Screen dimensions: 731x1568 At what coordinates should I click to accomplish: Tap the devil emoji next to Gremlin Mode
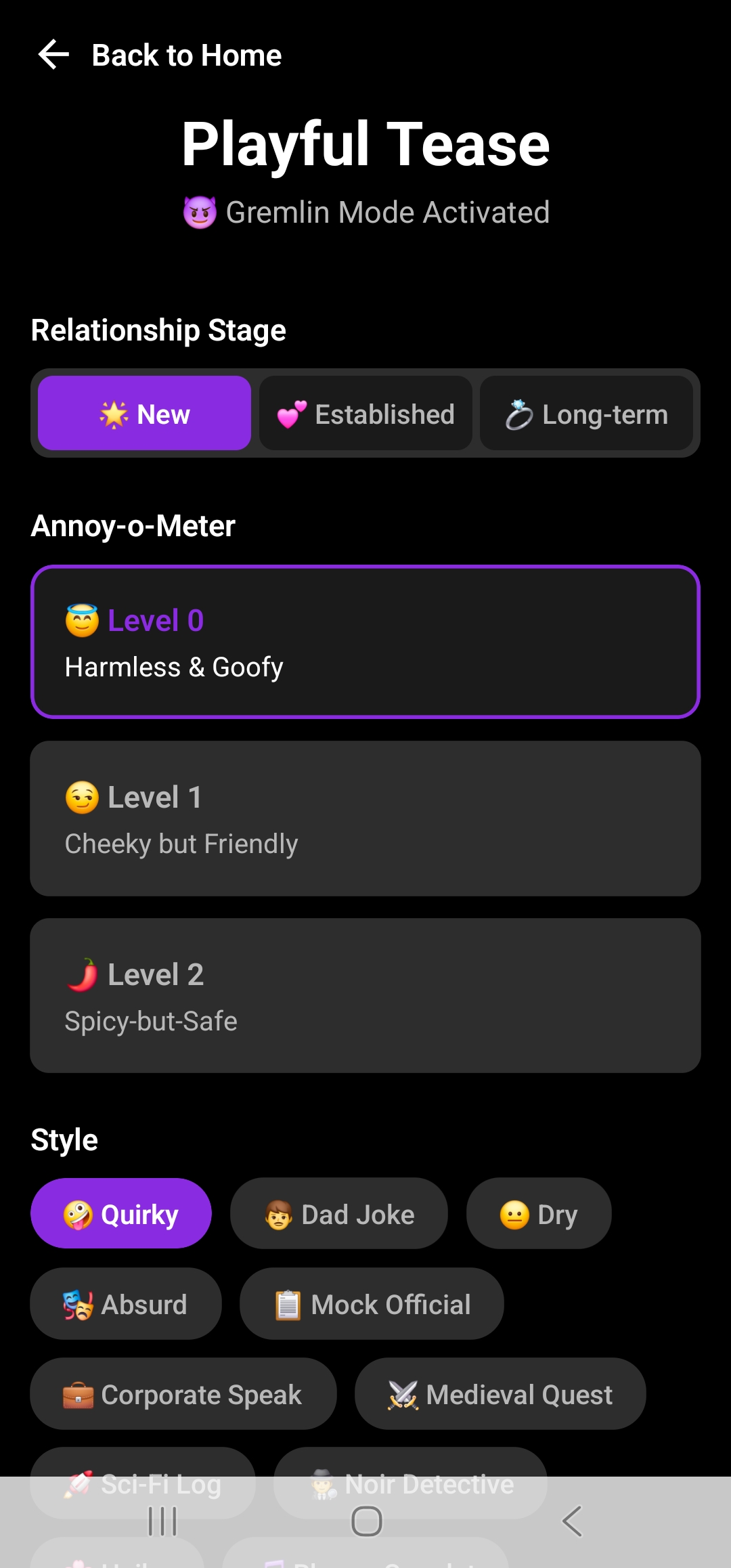click(x=200, y=211)
